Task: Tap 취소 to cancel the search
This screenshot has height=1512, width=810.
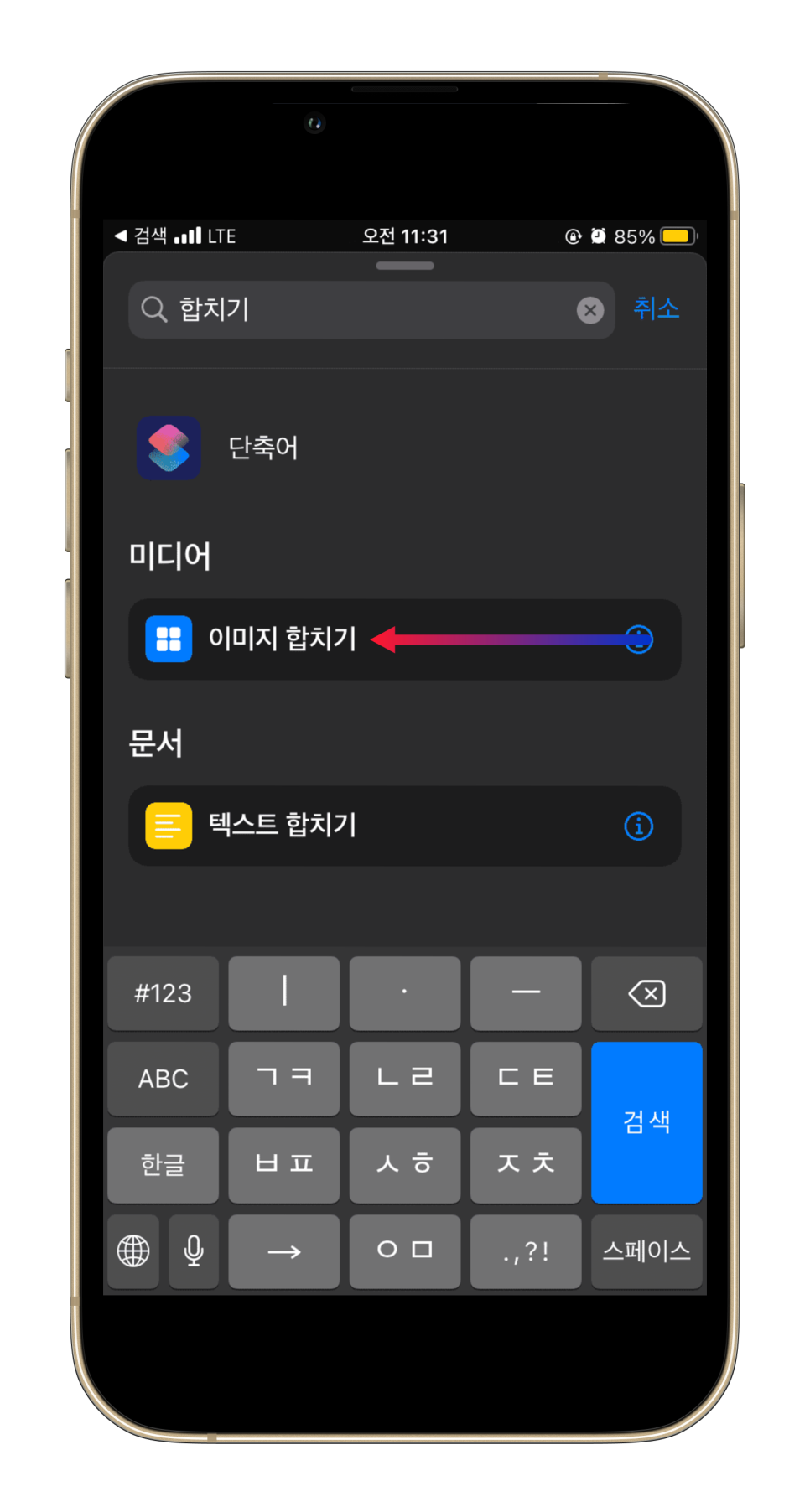Action: [656, 308]
